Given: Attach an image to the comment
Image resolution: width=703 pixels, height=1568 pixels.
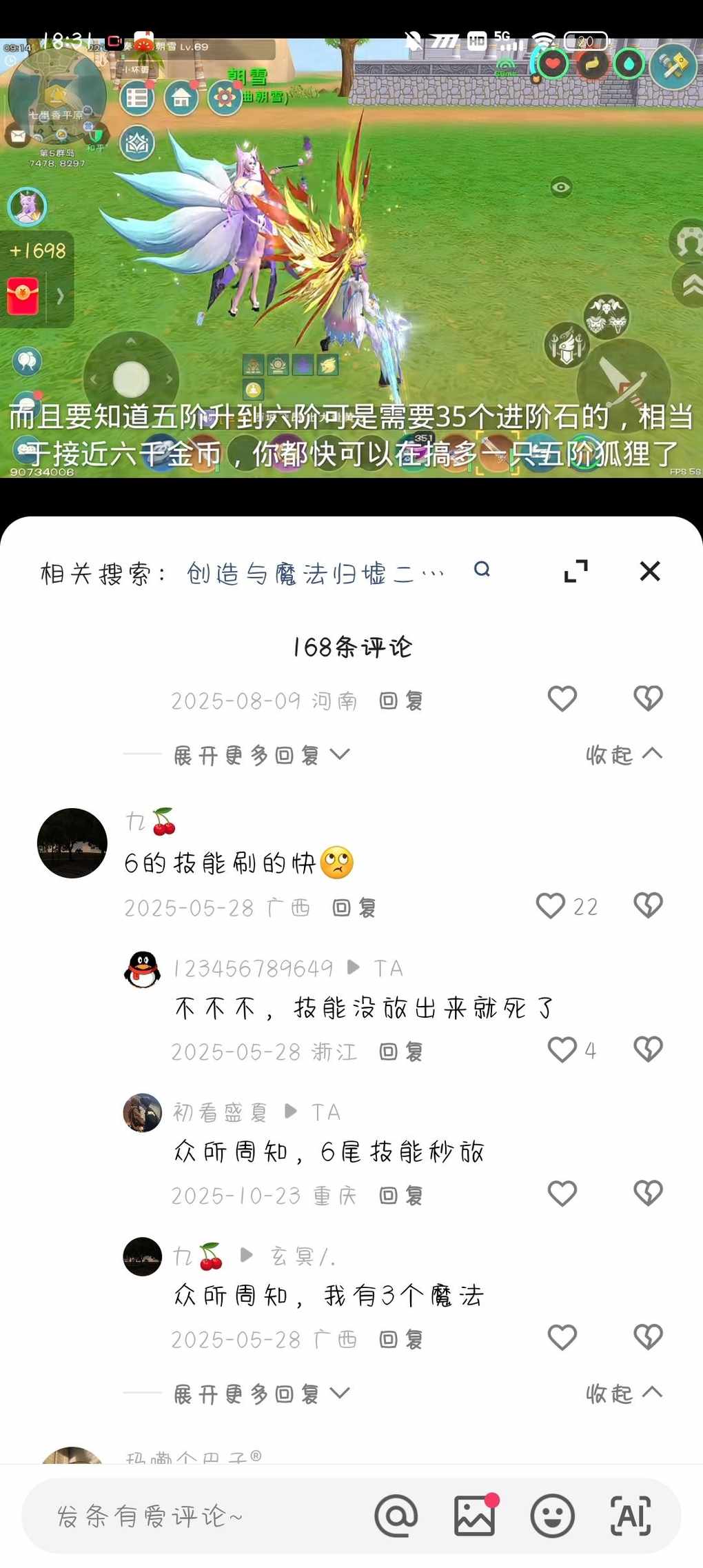Looking at the screenshot, I should tap(475, 1516).
